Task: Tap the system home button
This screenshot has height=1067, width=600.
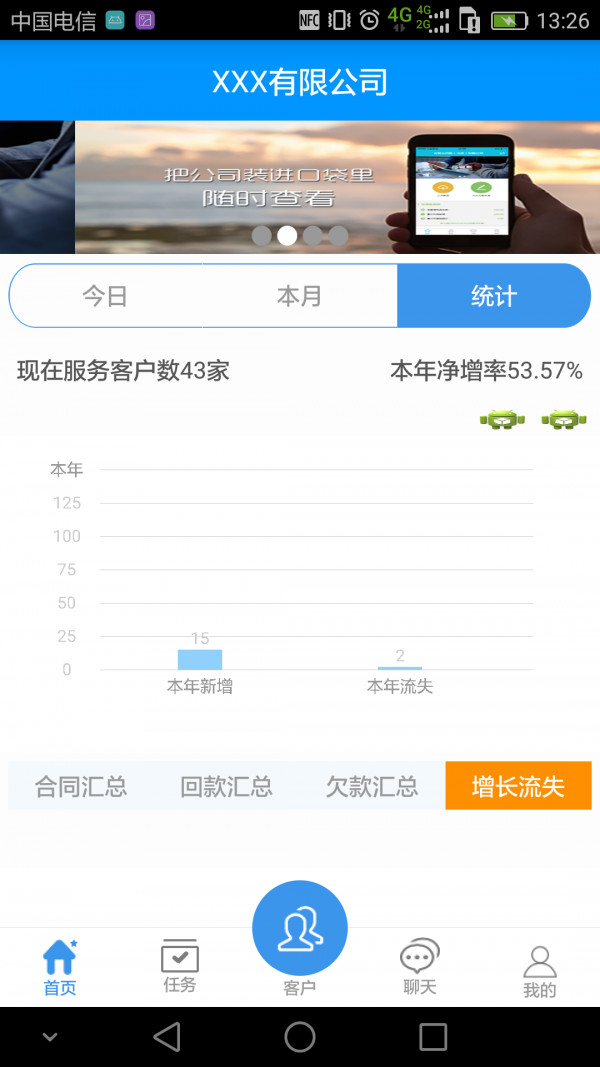Action: pos(300,1037)
